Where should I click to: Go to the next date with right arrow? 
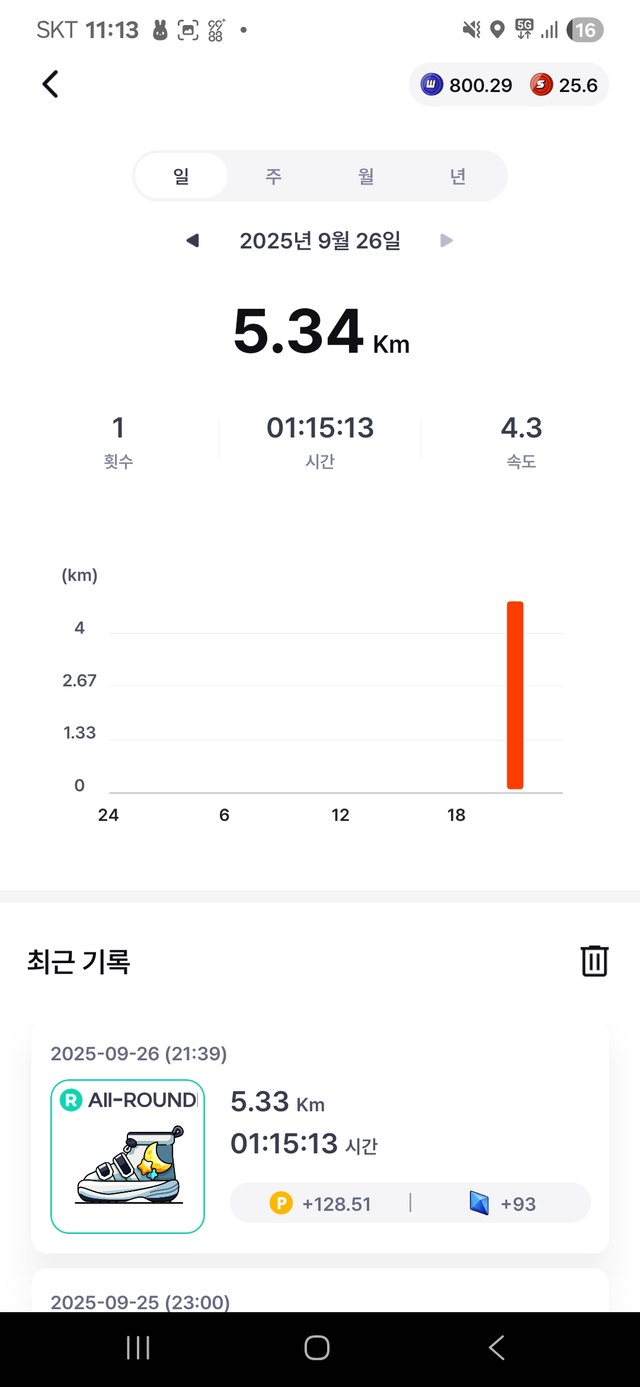[446, 241]
